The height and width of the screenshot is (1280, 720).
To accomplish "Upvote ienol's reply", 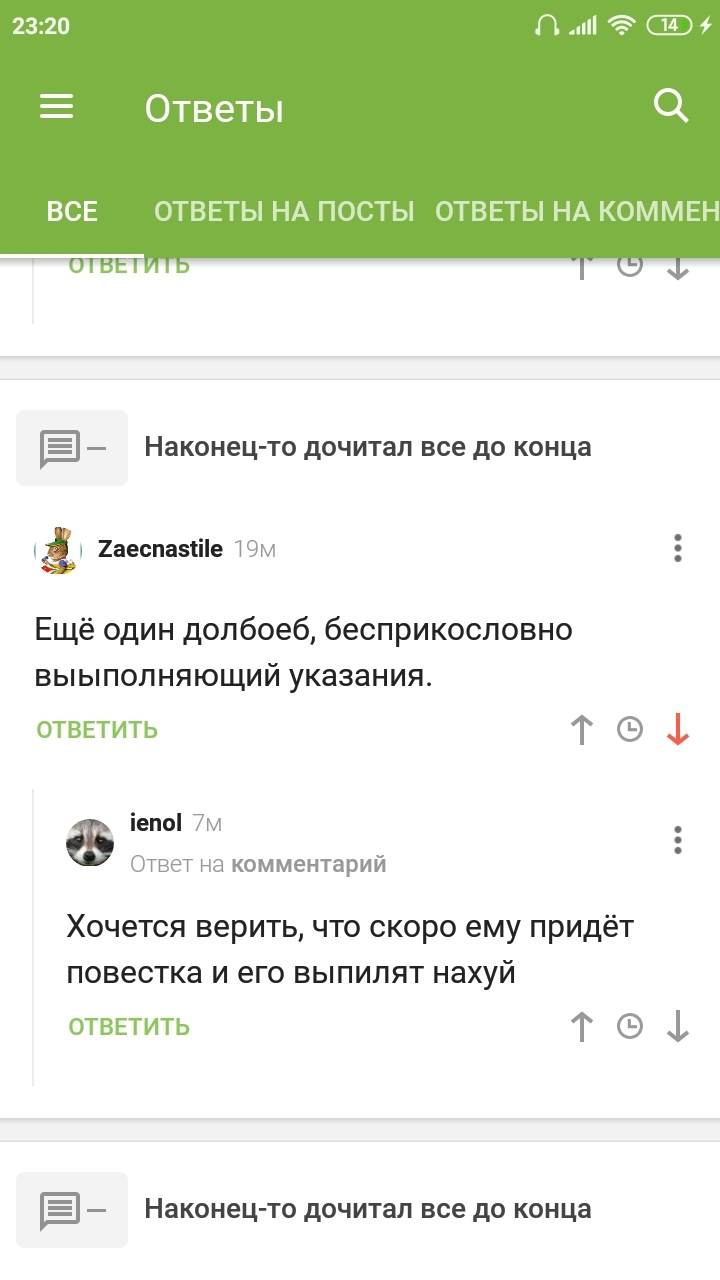I will [582, 1027].
